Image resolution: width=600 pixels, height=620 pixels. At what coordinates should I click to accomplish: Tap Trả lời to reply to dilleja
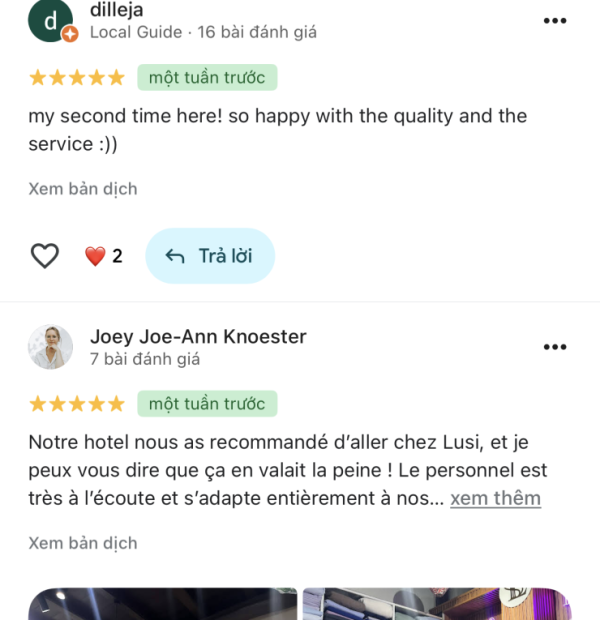tap(210, 256)
